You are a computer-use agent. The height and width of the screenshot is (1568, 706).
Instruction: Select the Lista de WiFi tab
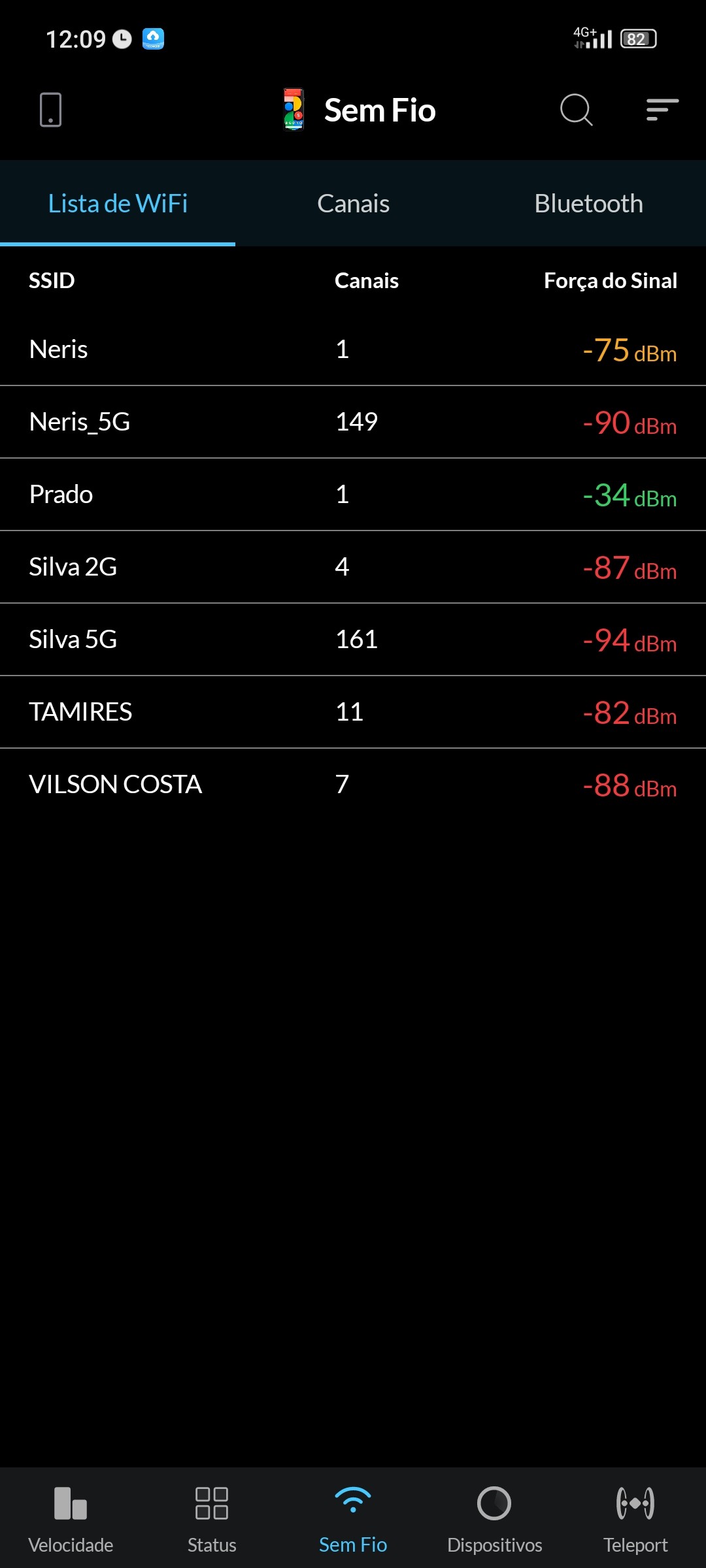[x=118, y=204]
